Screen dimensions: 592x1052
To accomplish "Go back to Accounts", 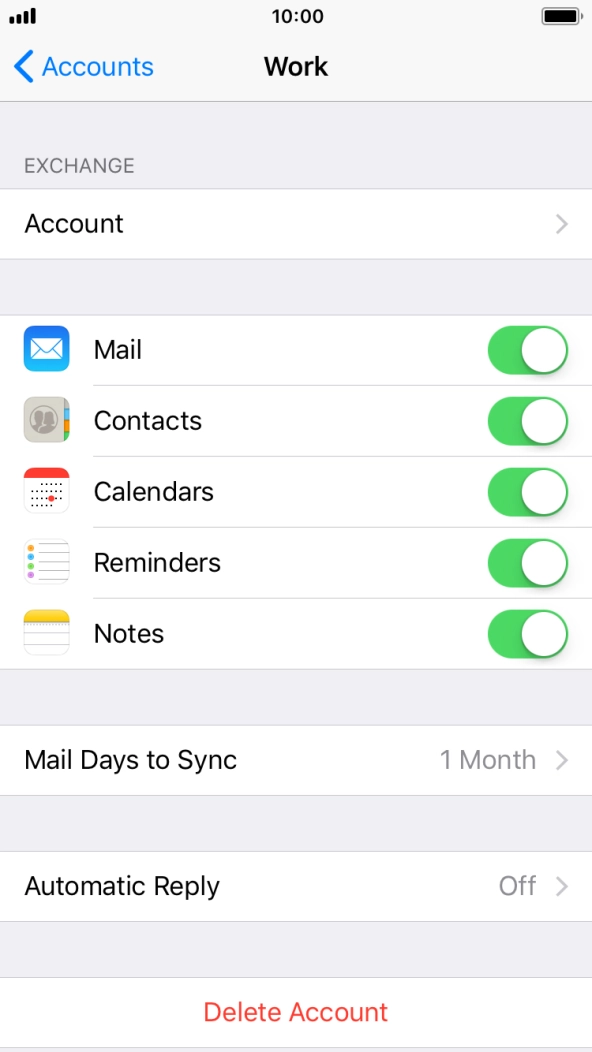I will pos(83,67).
